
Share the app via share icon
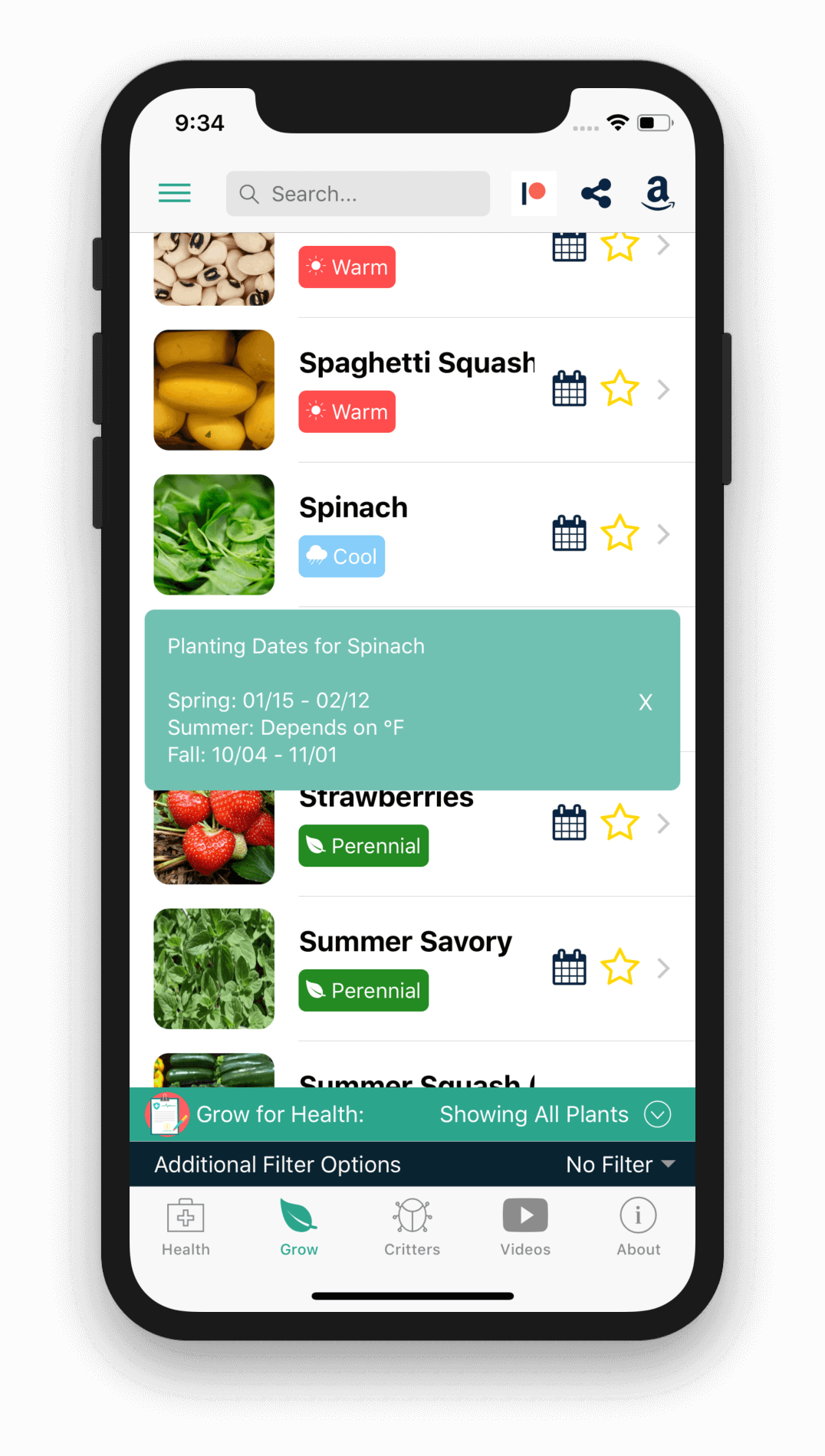pyautogui.click(x=596, y=193)
